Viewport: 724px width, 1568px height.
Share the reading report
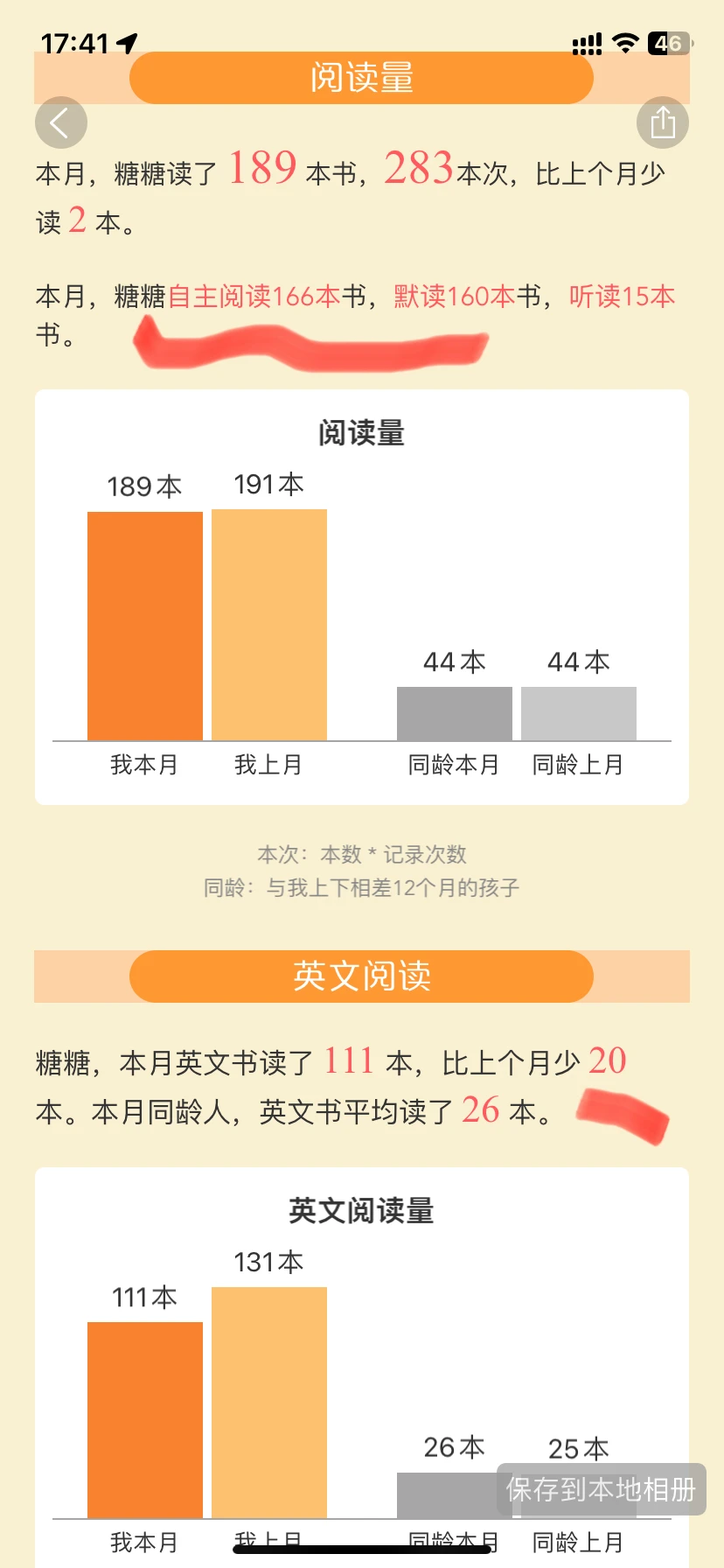(x=662, y=122)
